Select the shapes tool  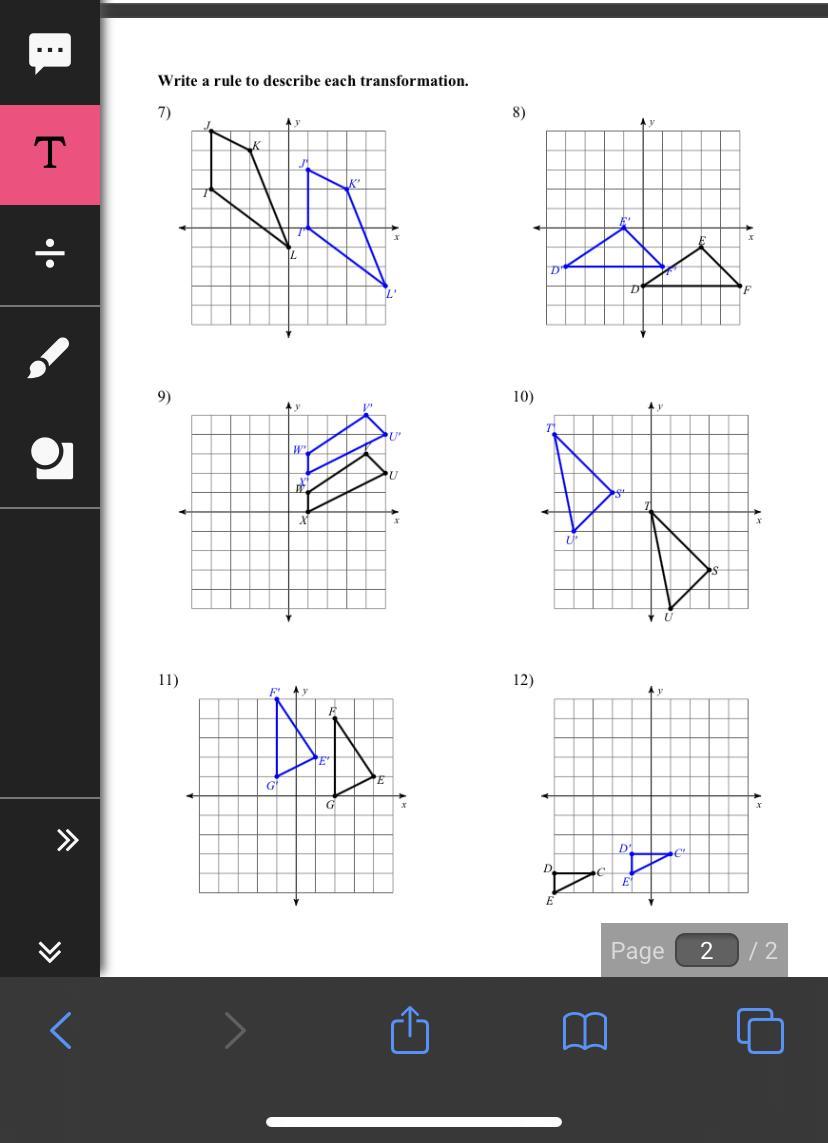50,458
